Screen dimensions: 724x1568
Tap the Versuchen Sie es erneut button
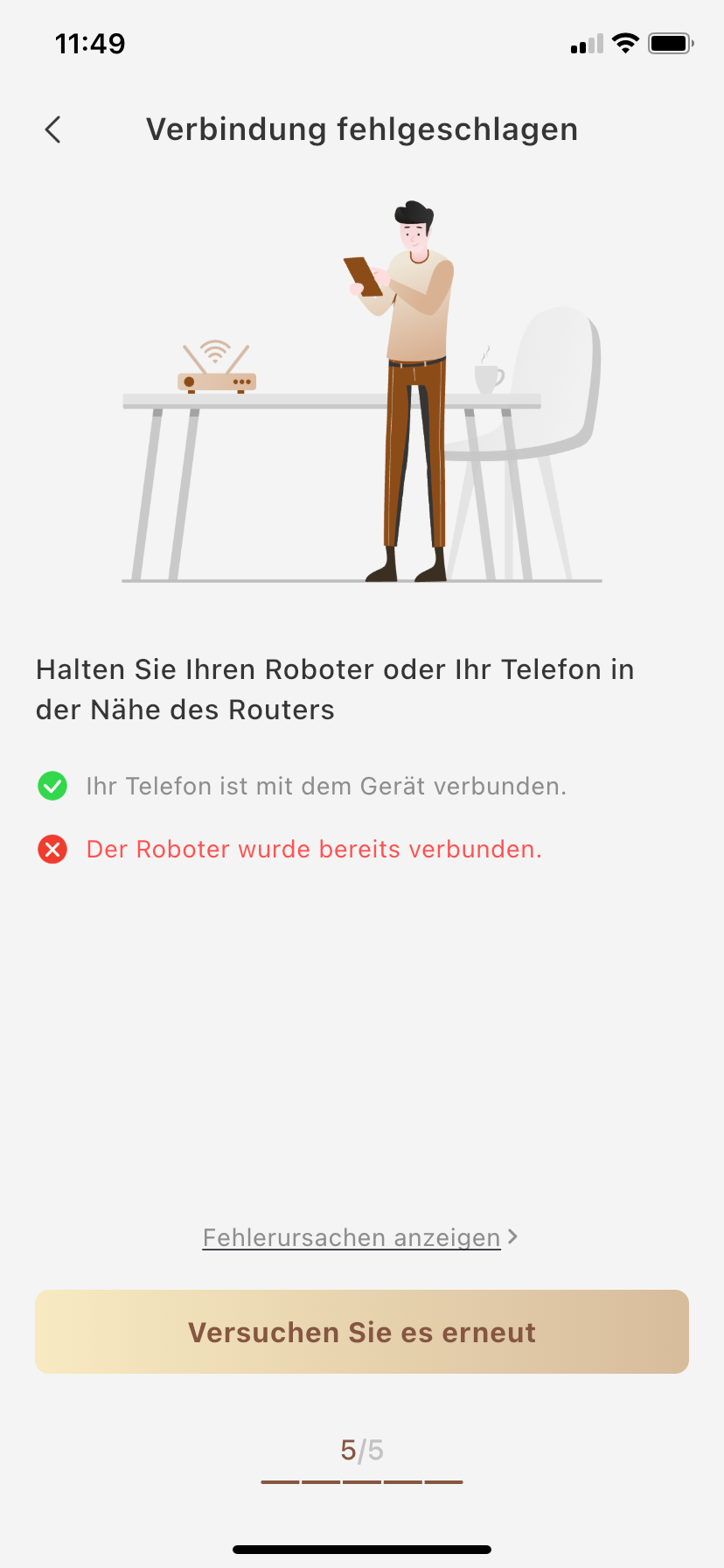(x=362, y=1332)
